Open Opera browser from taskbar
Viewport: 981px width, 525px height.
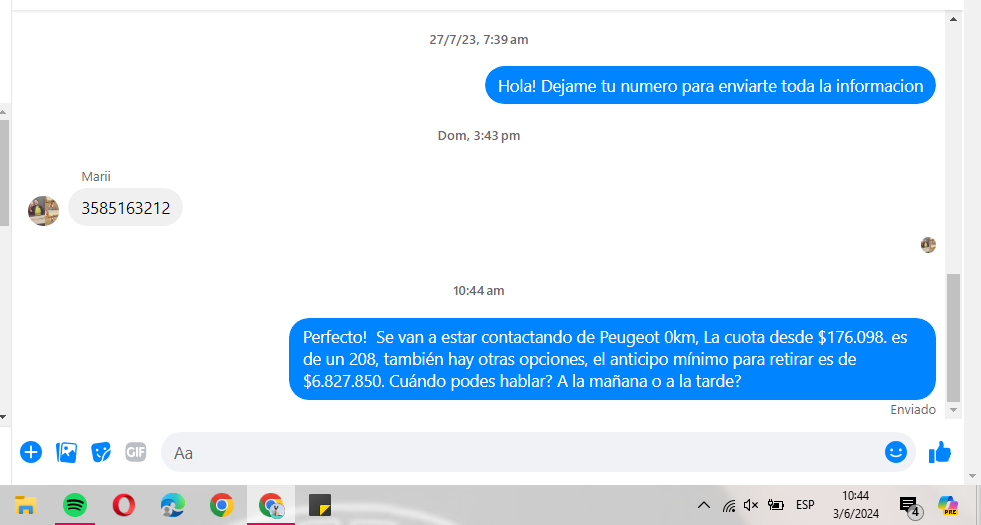pos(124,505)
